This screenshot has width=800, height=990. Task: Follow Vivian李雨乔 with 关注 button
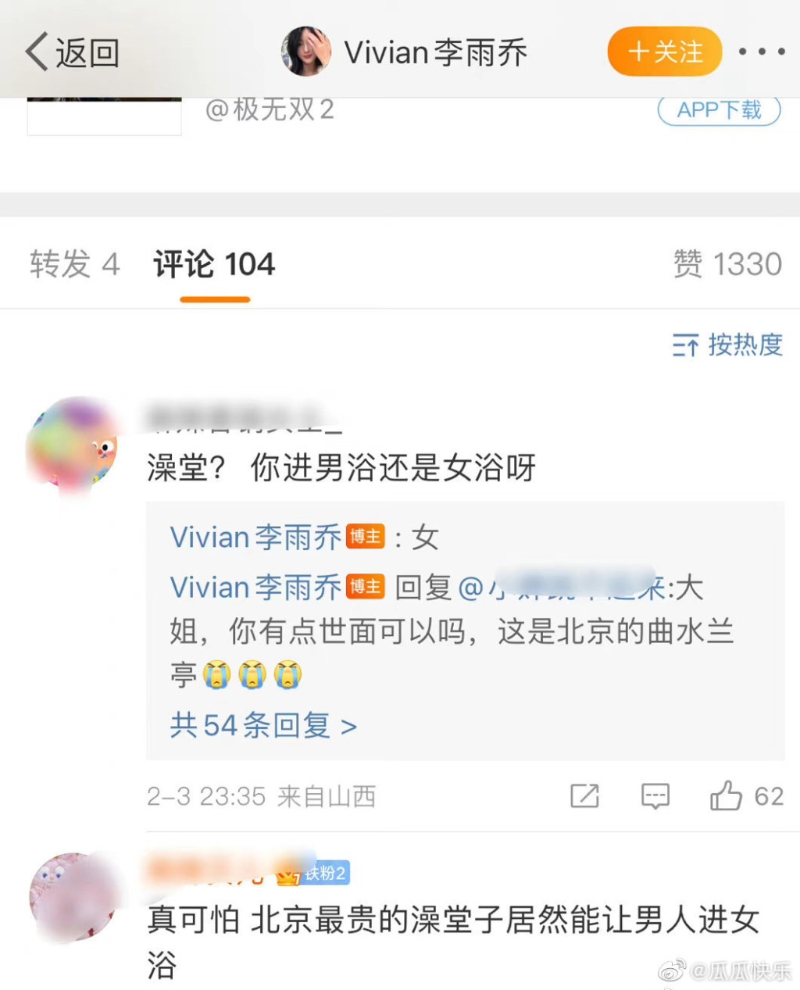[x=664, y=51]
